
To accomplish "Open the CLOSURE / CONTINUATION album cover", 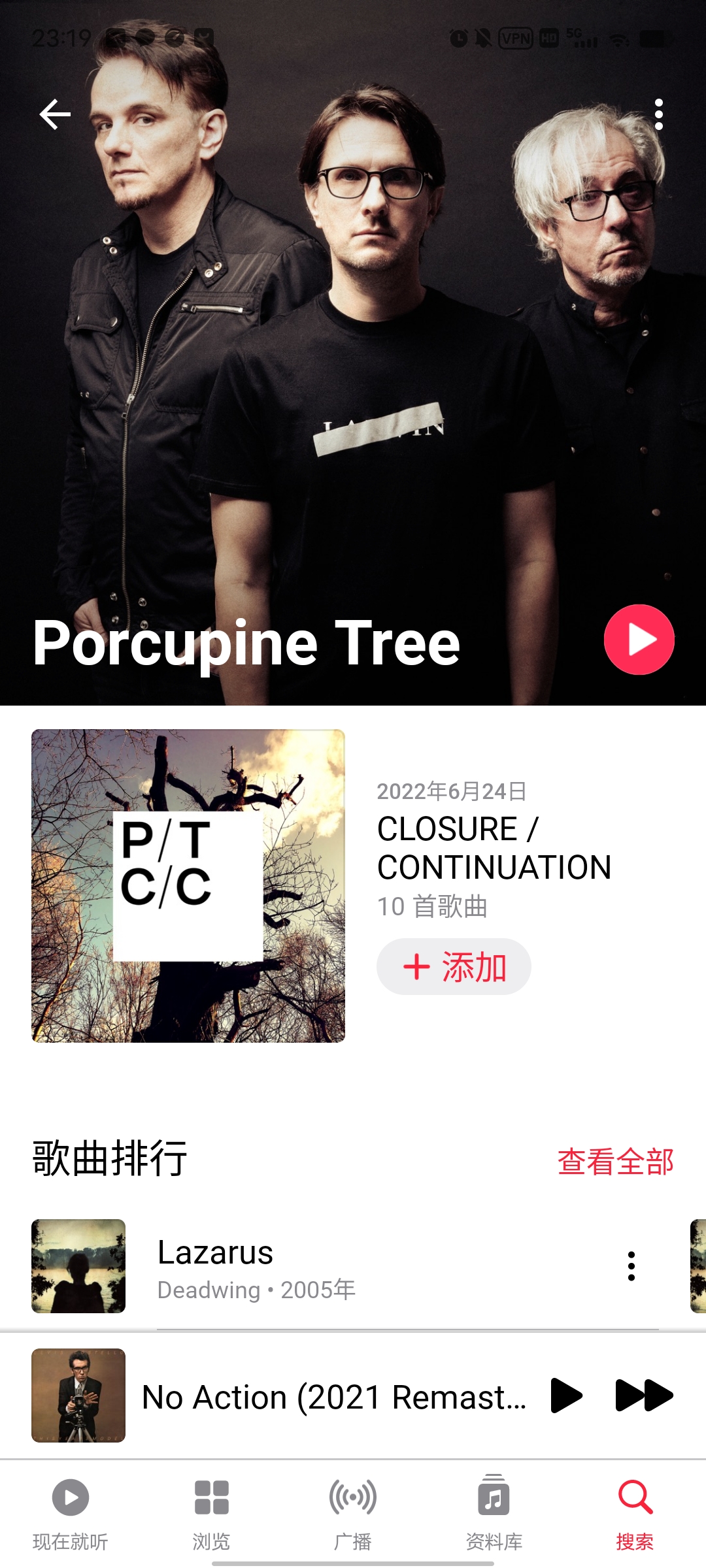I will pos(188,885).
